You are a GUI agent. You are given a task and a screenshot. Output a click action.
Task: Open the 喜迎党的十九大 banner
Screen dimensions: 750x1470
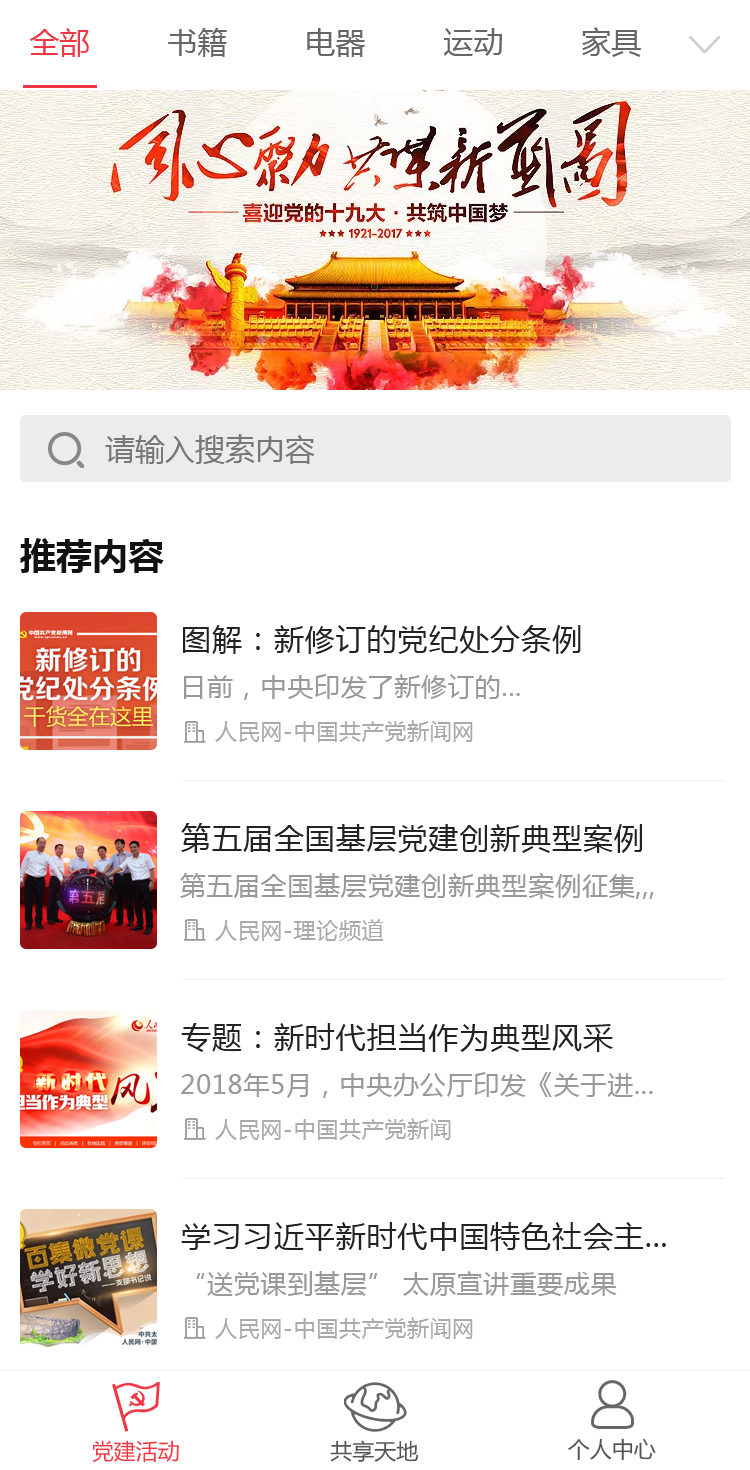pos(375,240)
